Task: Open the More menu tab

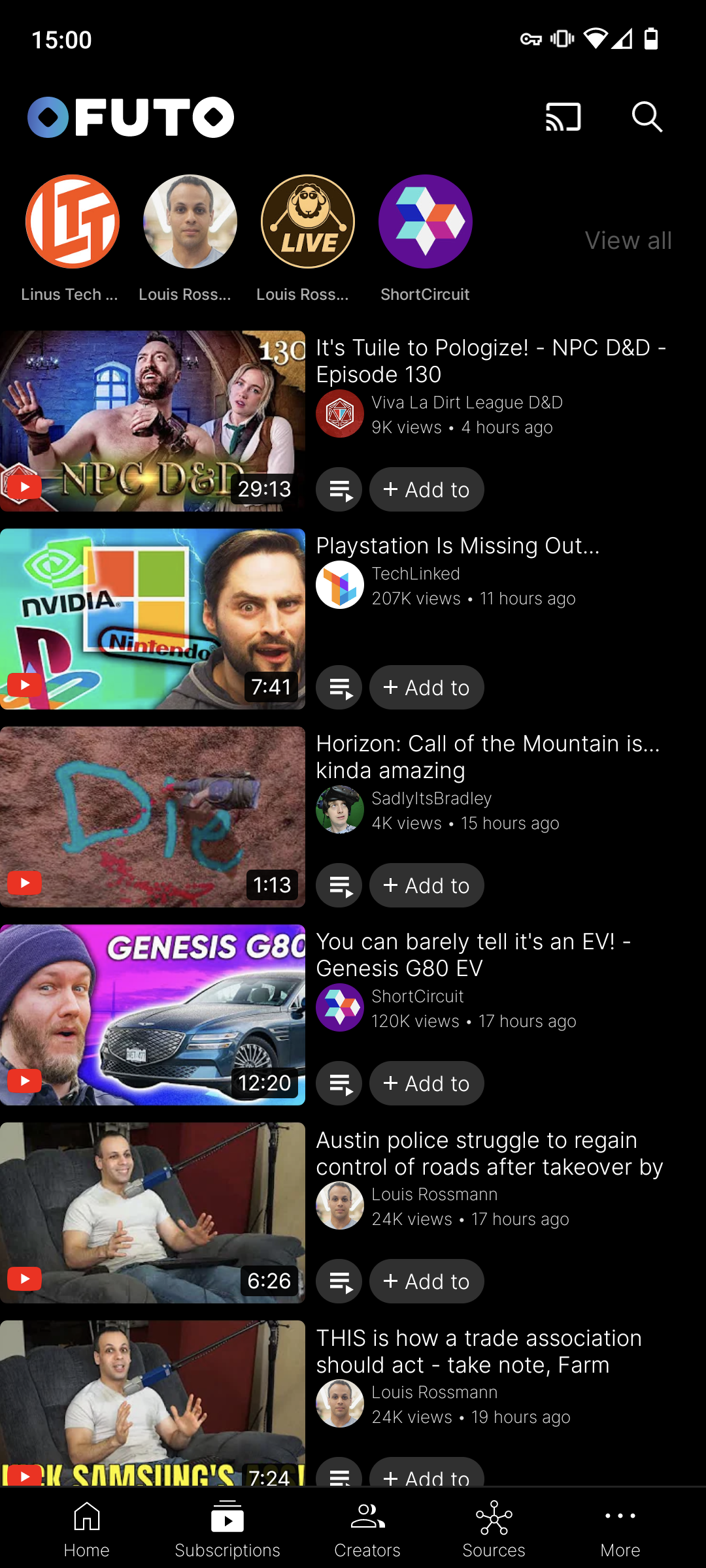Action: (620, 1529)
